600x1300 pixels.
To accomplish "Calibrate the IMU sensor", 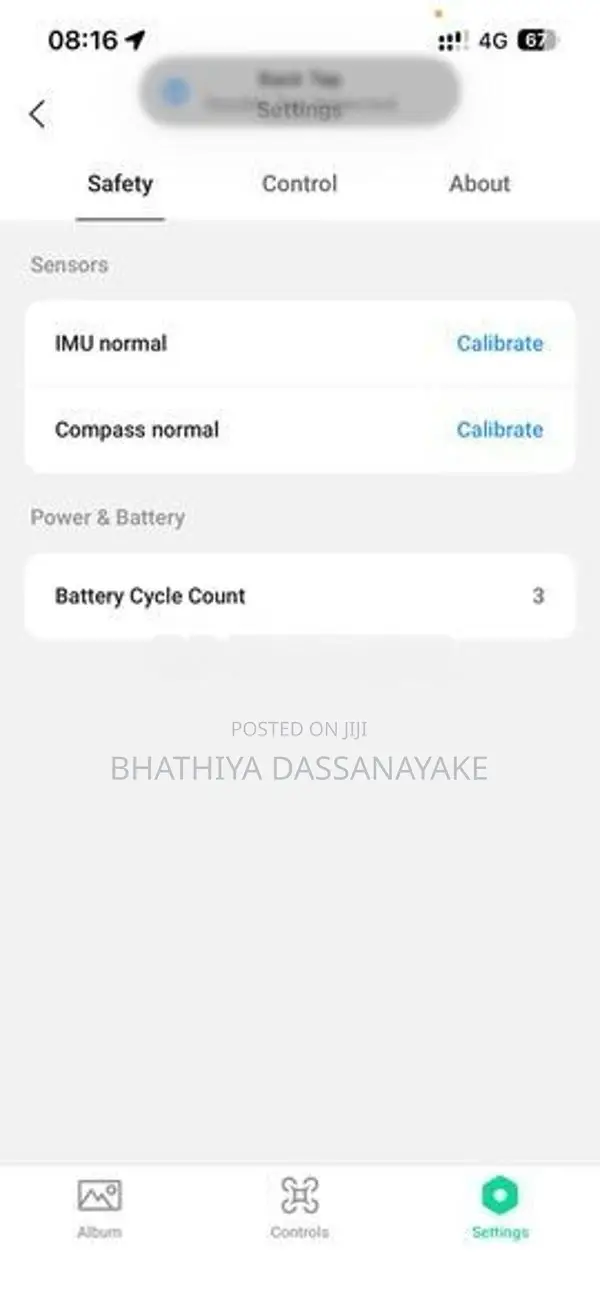I will [500, 343].
